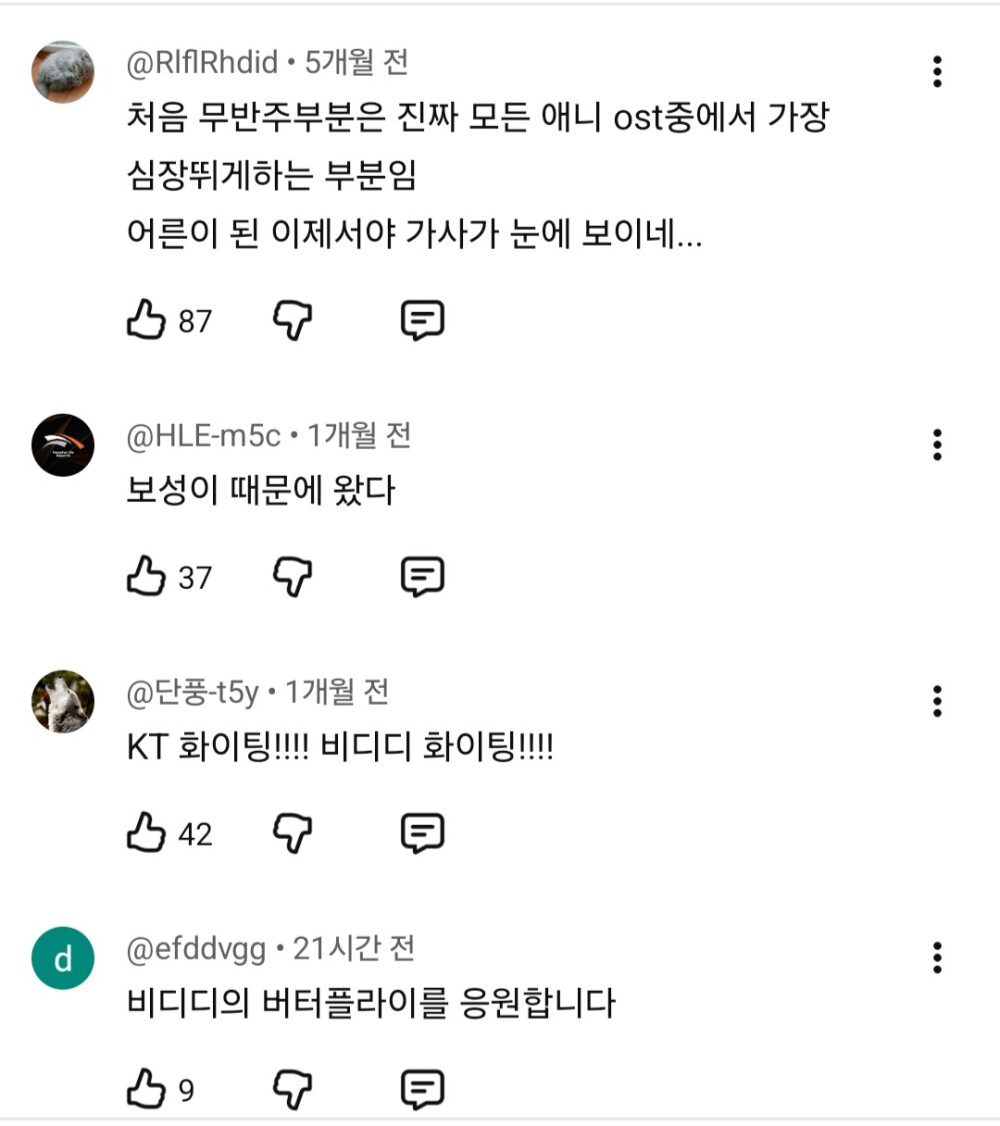Reply to the KT 화이팅 comment
This screenshot has width=1000, height=1126.
[421, 833]
